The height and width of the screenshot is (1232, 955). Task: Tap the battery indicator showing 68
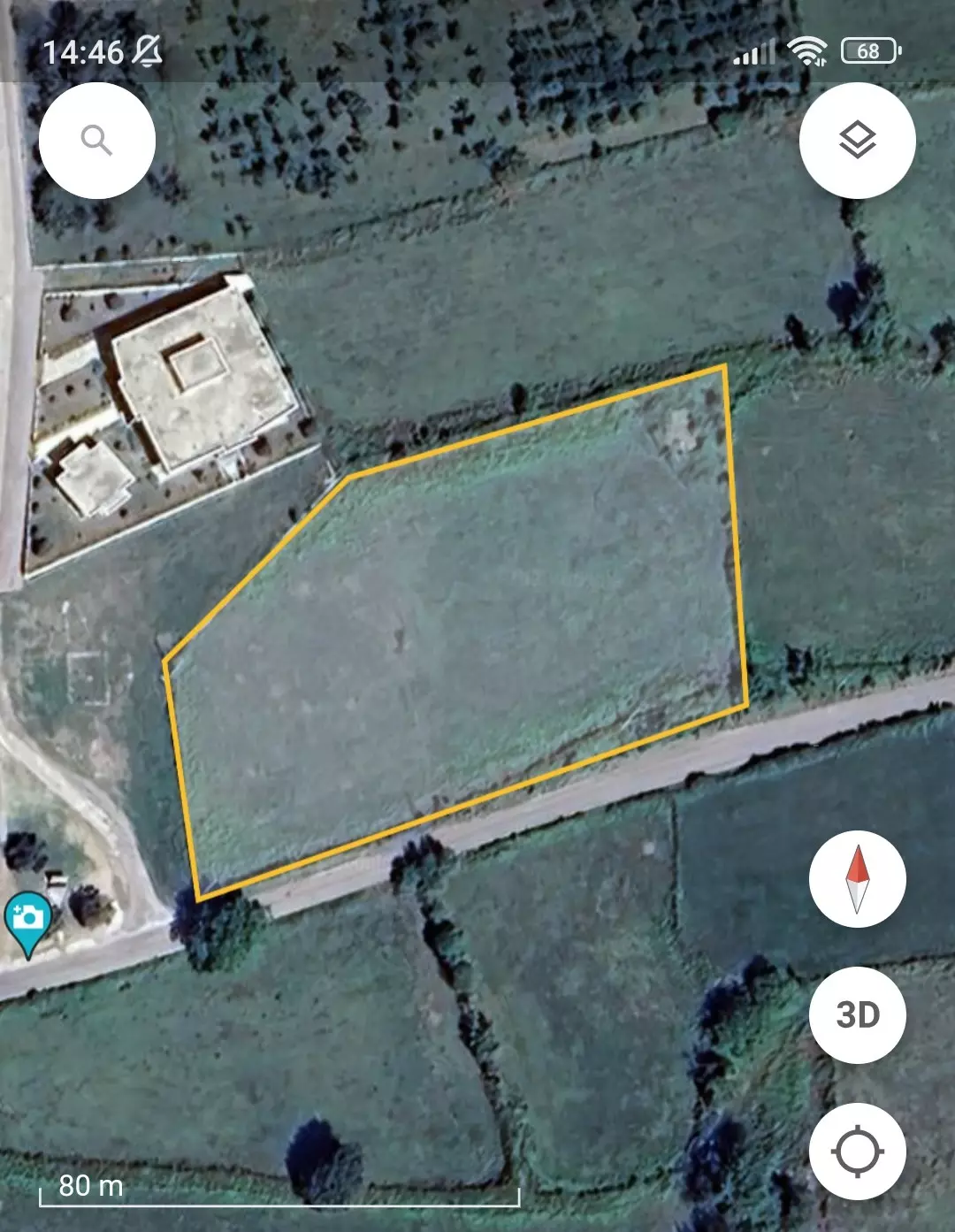point(867,52)
